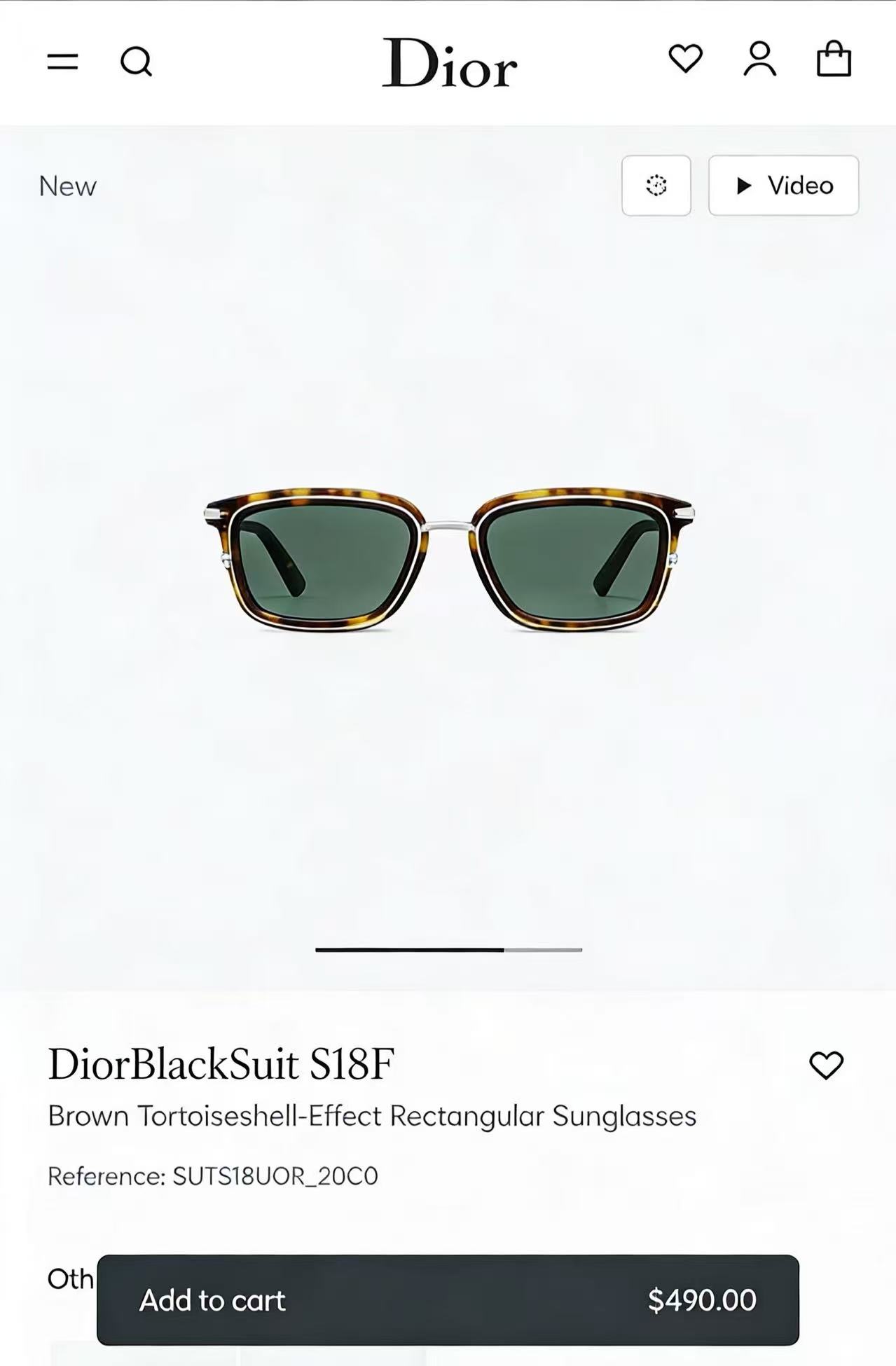Select the New label tab
The height and width of the screenshot is (1366, 896).
point(67,186)
